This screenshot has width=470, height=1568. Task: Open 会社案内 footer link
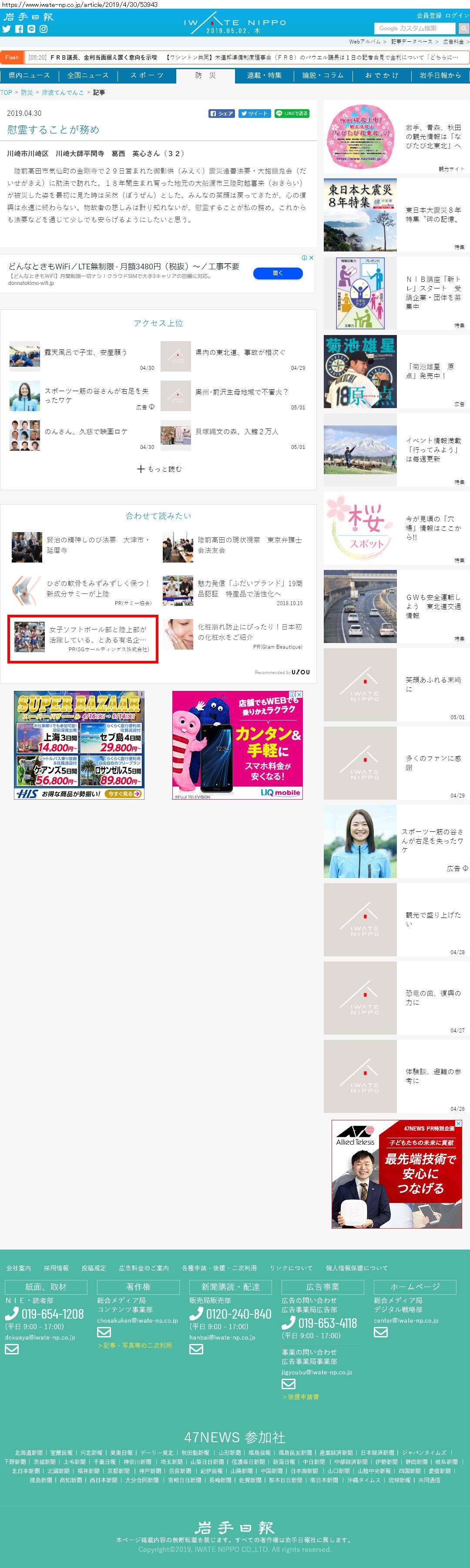coord(18,1268)
